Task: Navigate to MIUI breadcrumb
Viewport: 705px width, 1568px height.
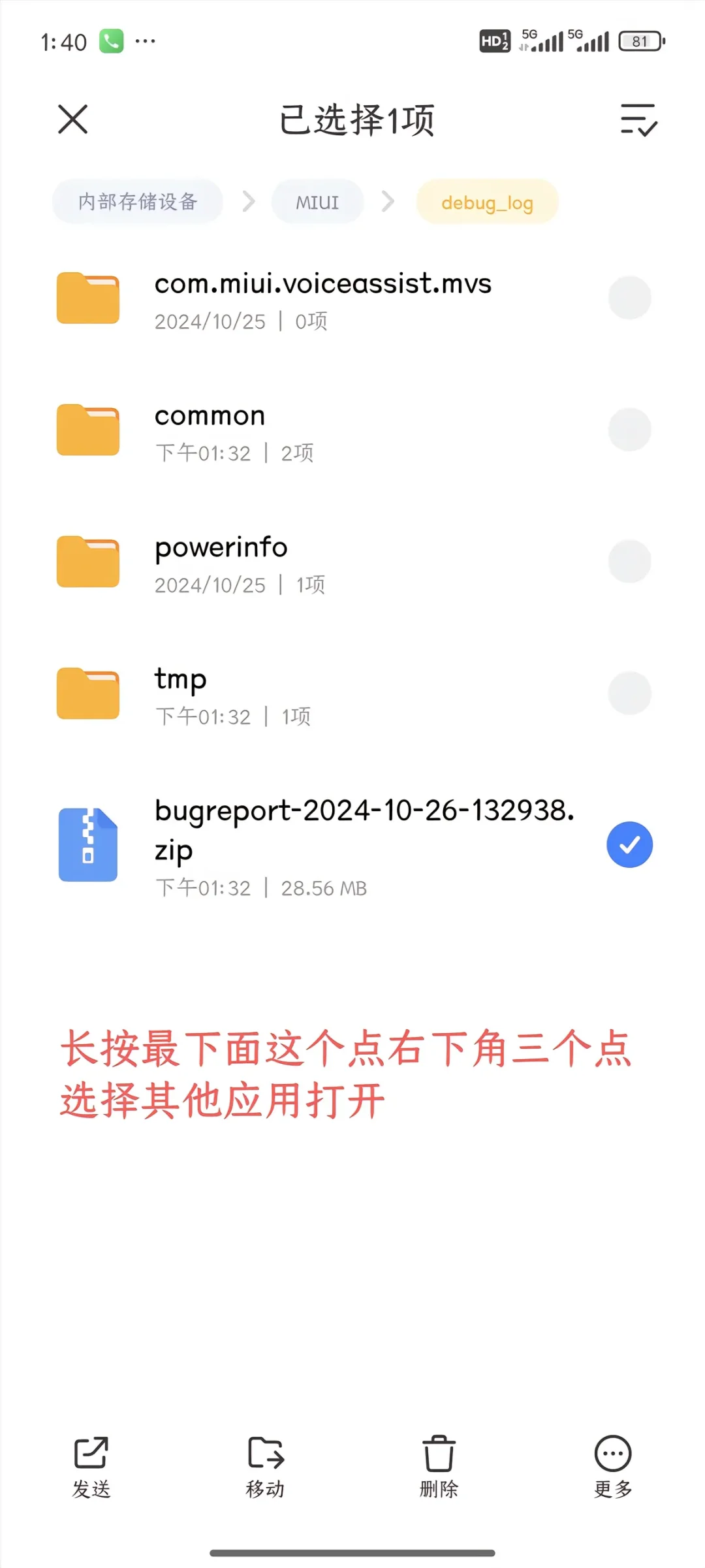Action: click(317, 202)
